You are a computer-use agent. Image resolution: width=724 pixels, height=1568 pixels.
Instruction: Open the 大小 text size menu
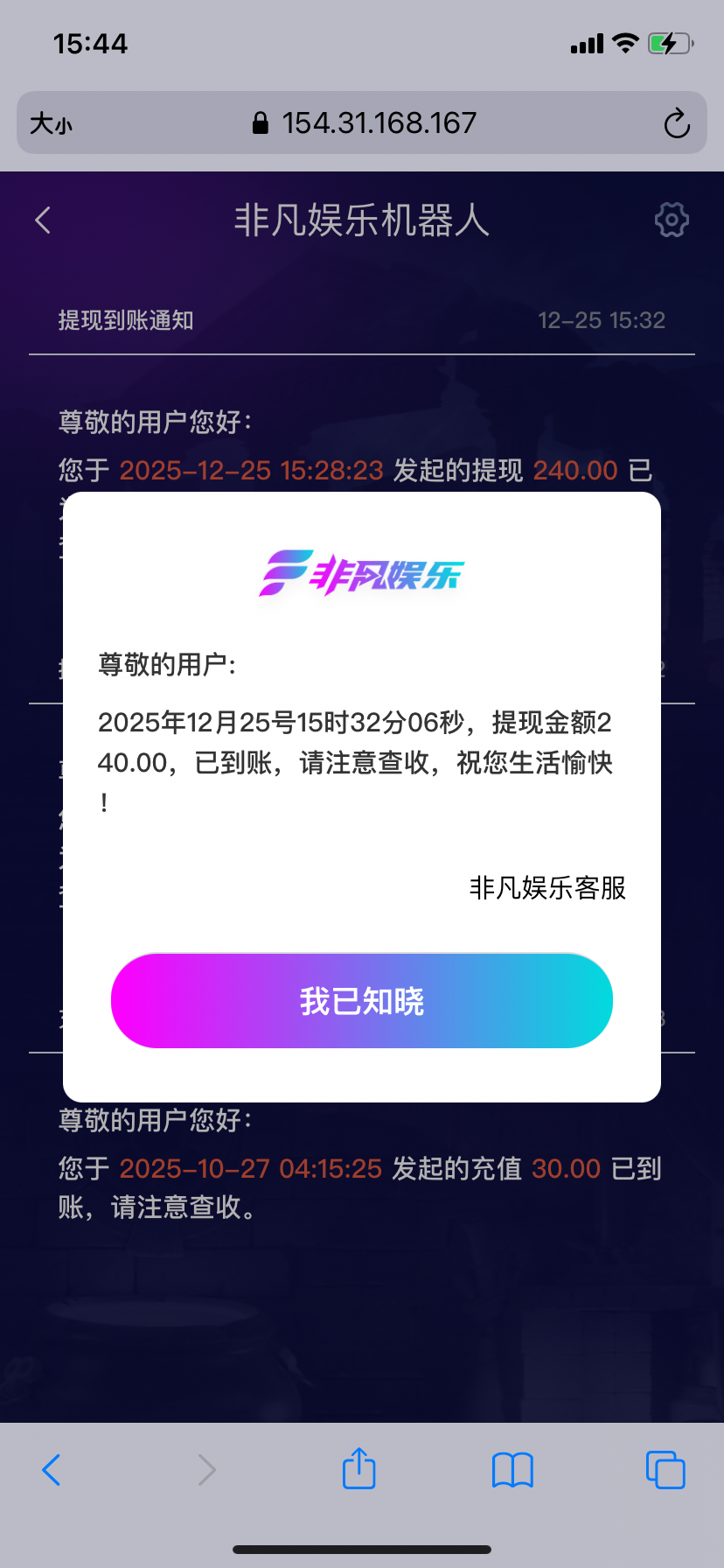coord(51,123)
